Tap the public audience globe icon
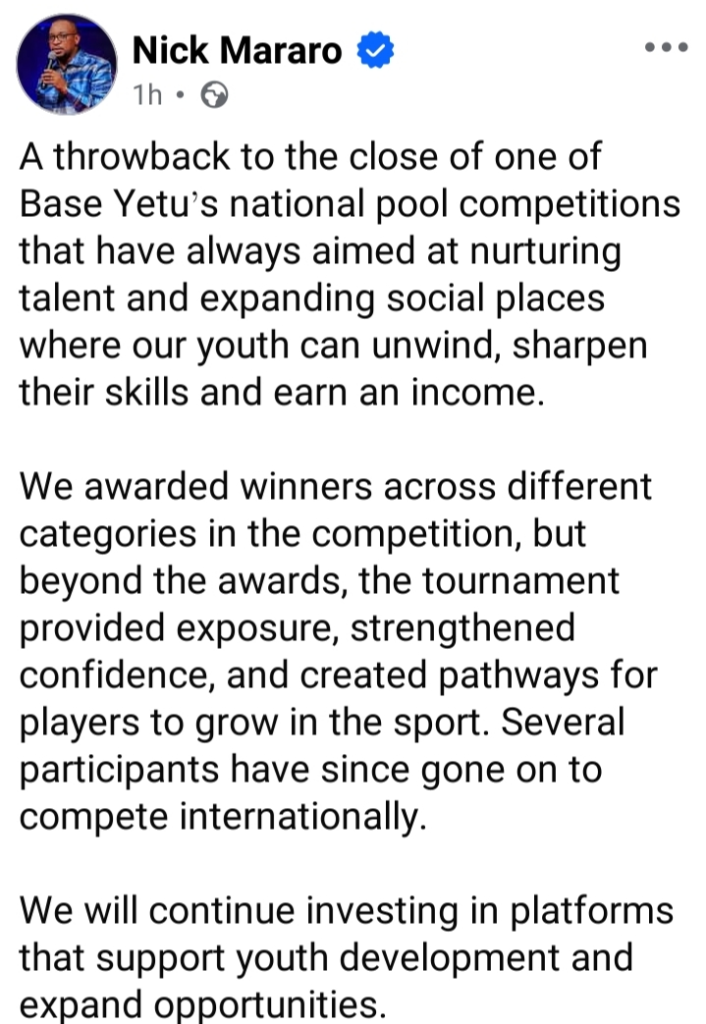The width and height of the screenshot is (706, 1024). [x=214, y=95]
